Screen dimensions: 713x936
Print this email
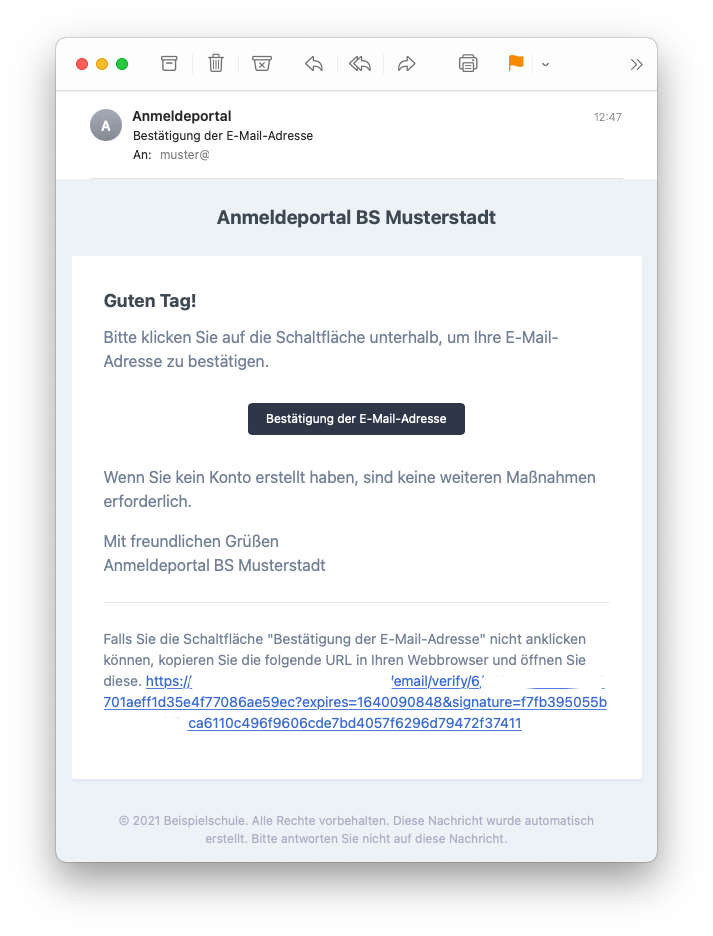[468, 64]
